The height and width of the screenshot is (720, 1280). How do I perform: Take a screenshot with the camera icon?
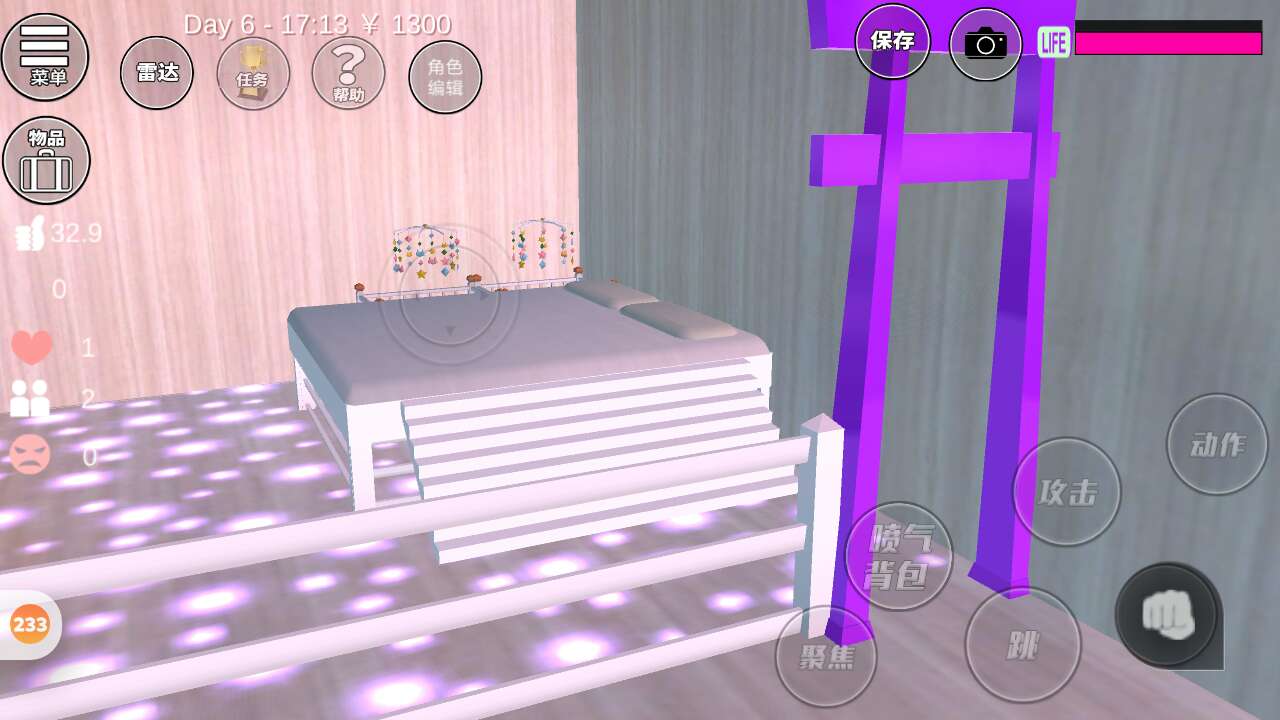[x=985, y=44]
